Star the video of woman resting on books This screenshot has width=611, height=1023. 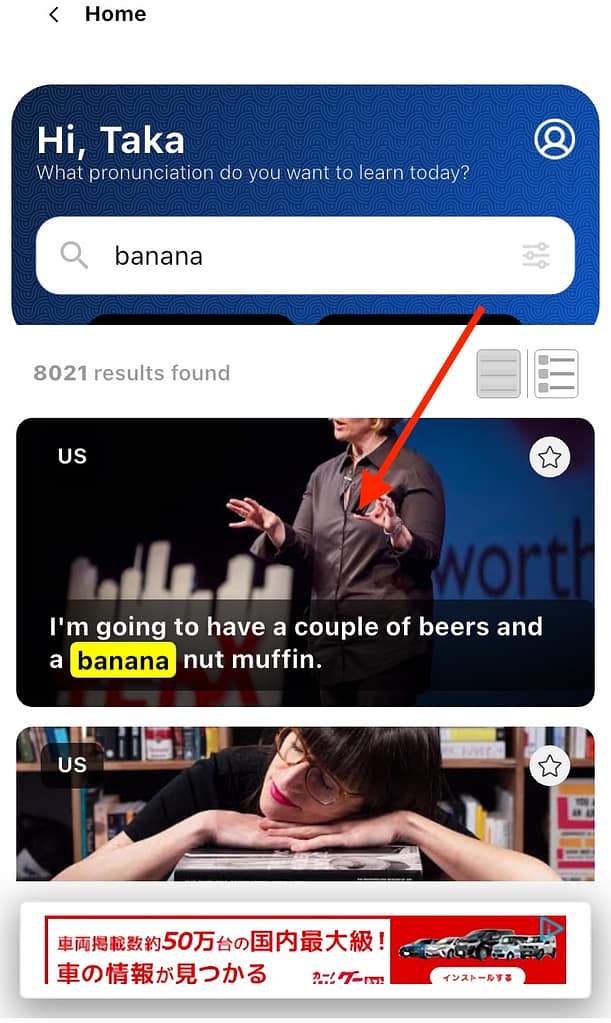[x=549, y=767]
